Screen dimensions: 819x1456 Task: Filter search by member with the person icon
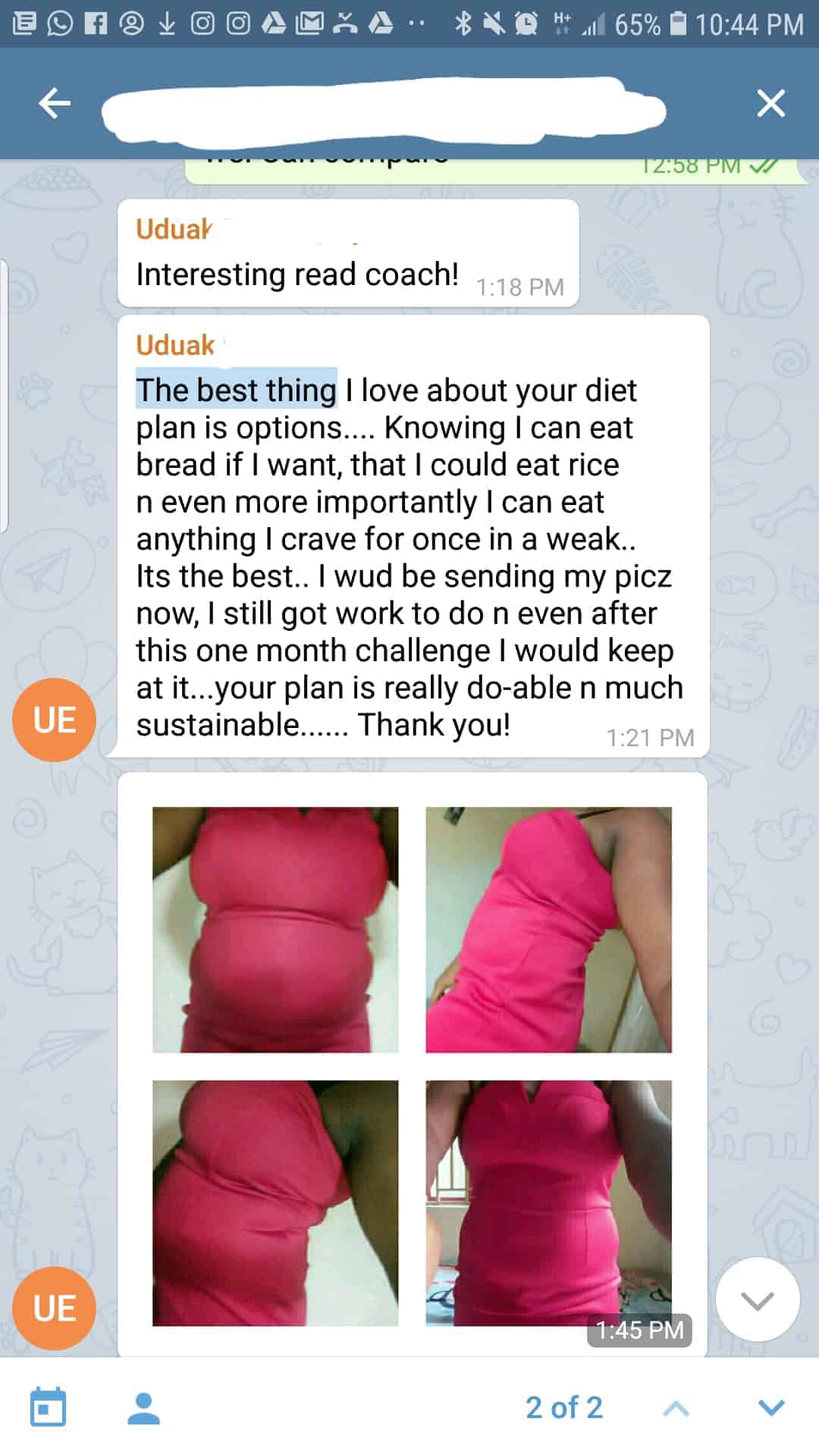pyautogui.click(x=143, y=1407)
